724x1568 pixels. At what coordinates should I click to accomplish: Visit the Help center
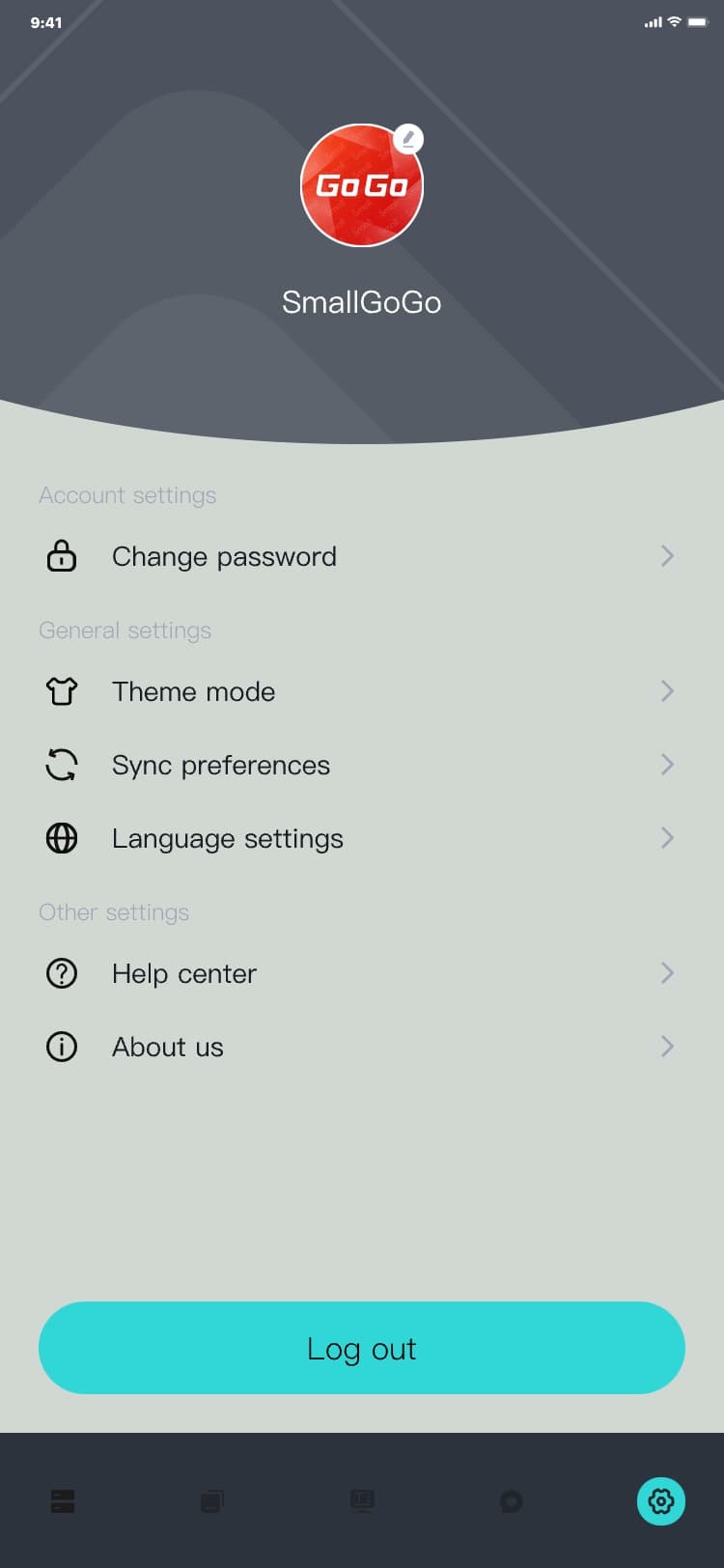361,973
